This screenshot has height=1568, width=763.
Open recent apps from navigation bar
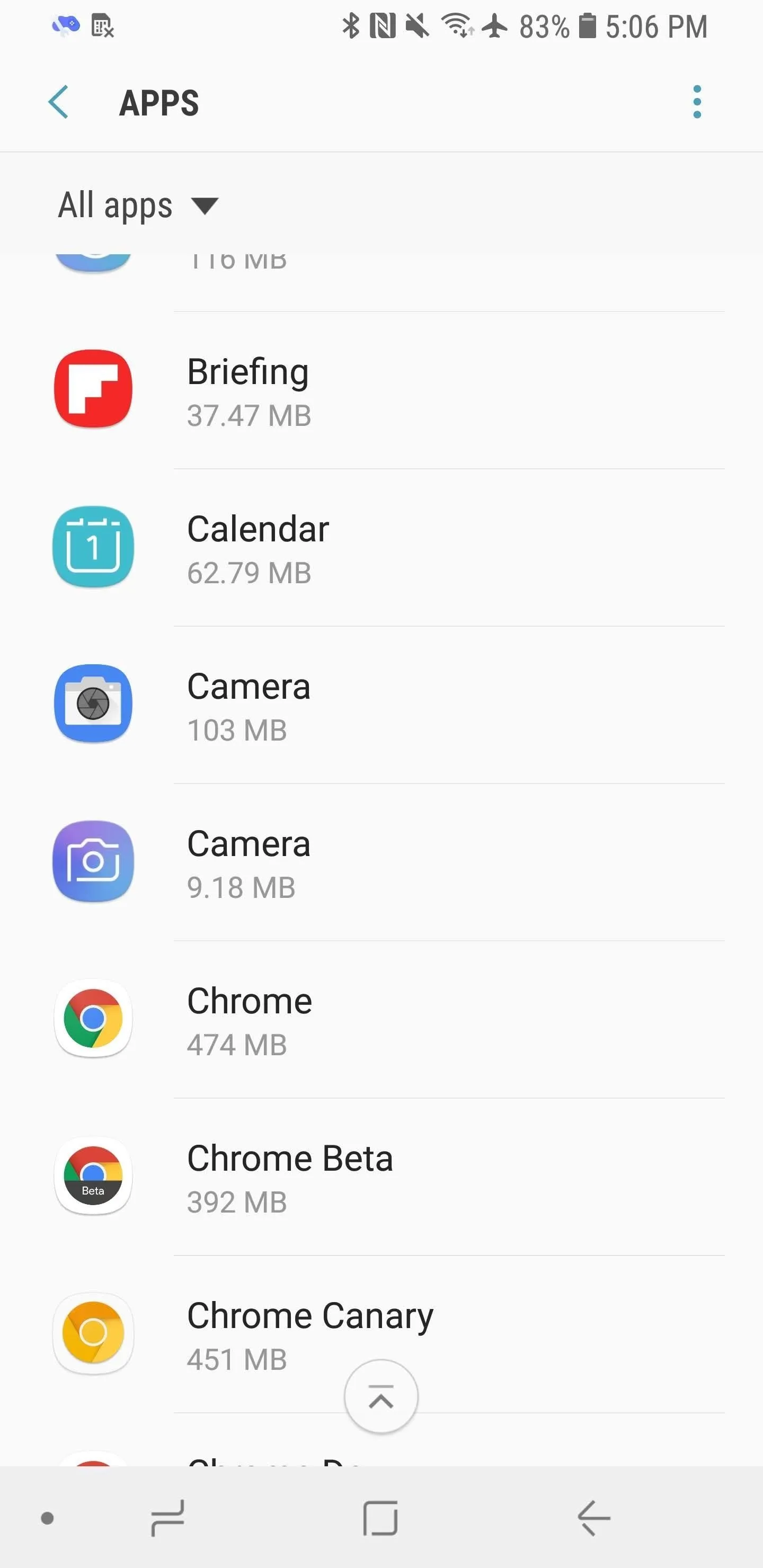[x=167, y=1518]
